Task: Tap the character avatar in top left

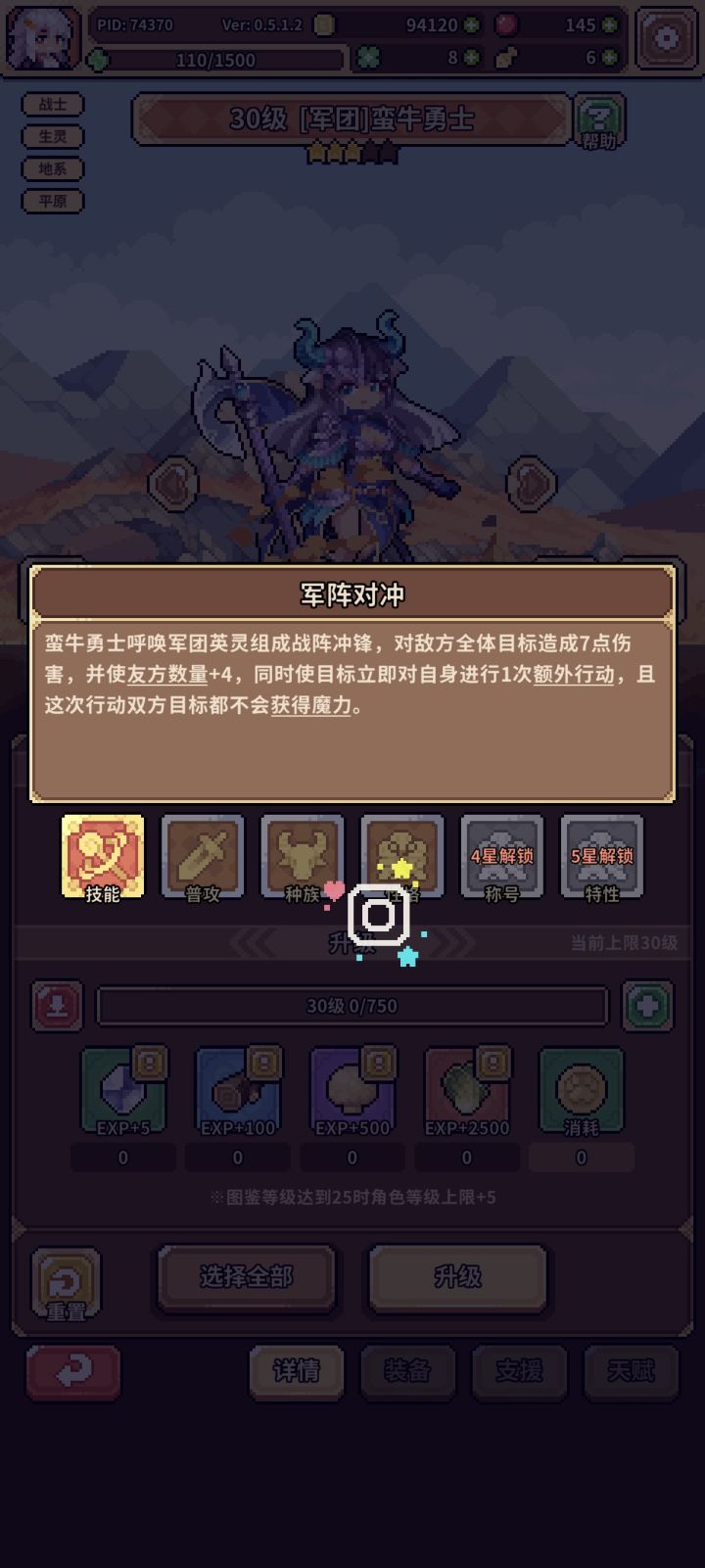Action: [x=43, y=38]
